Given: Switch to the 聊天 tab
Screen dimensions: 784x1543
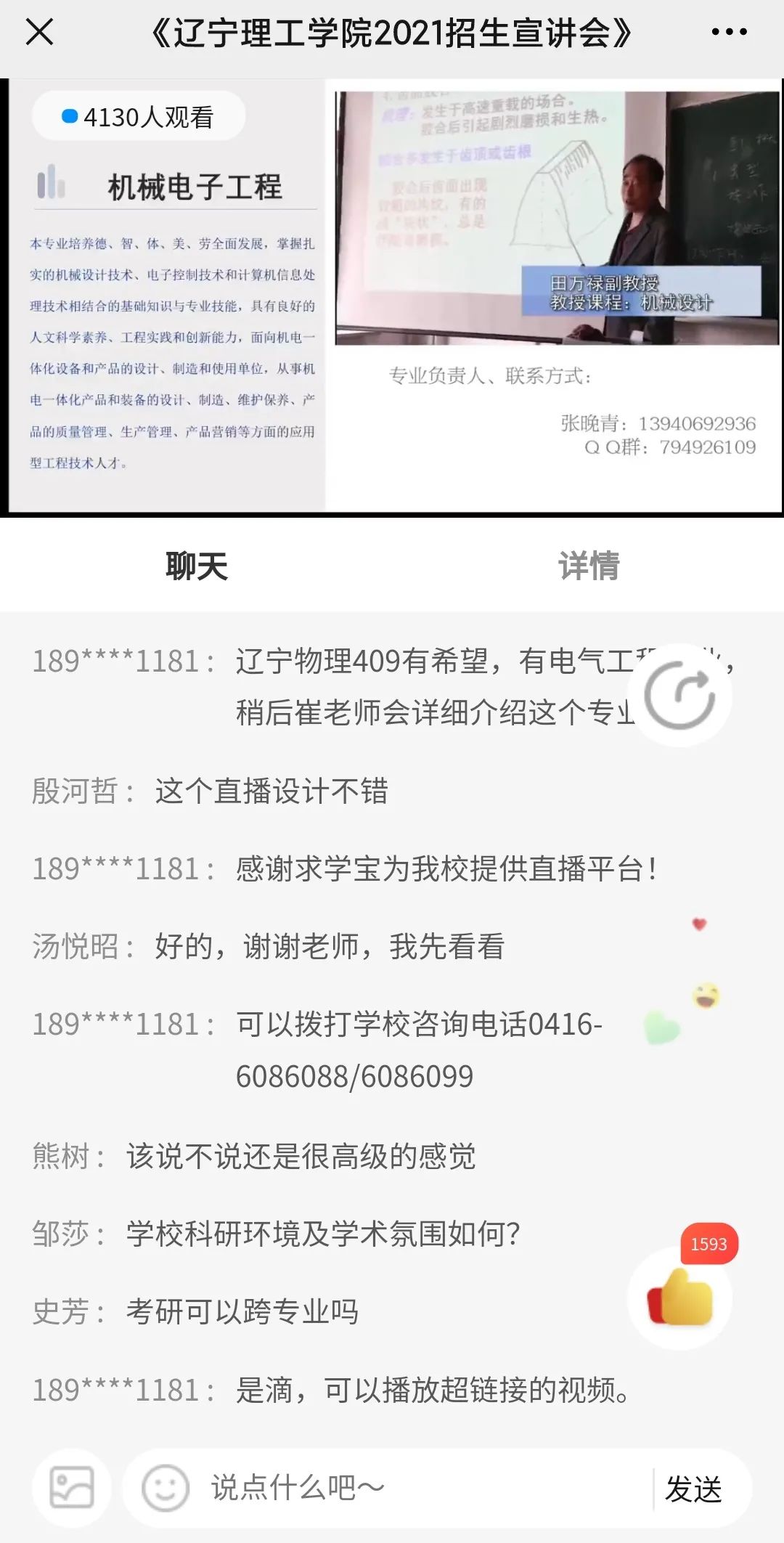Looking at the screenshot, I should point(196,566).
